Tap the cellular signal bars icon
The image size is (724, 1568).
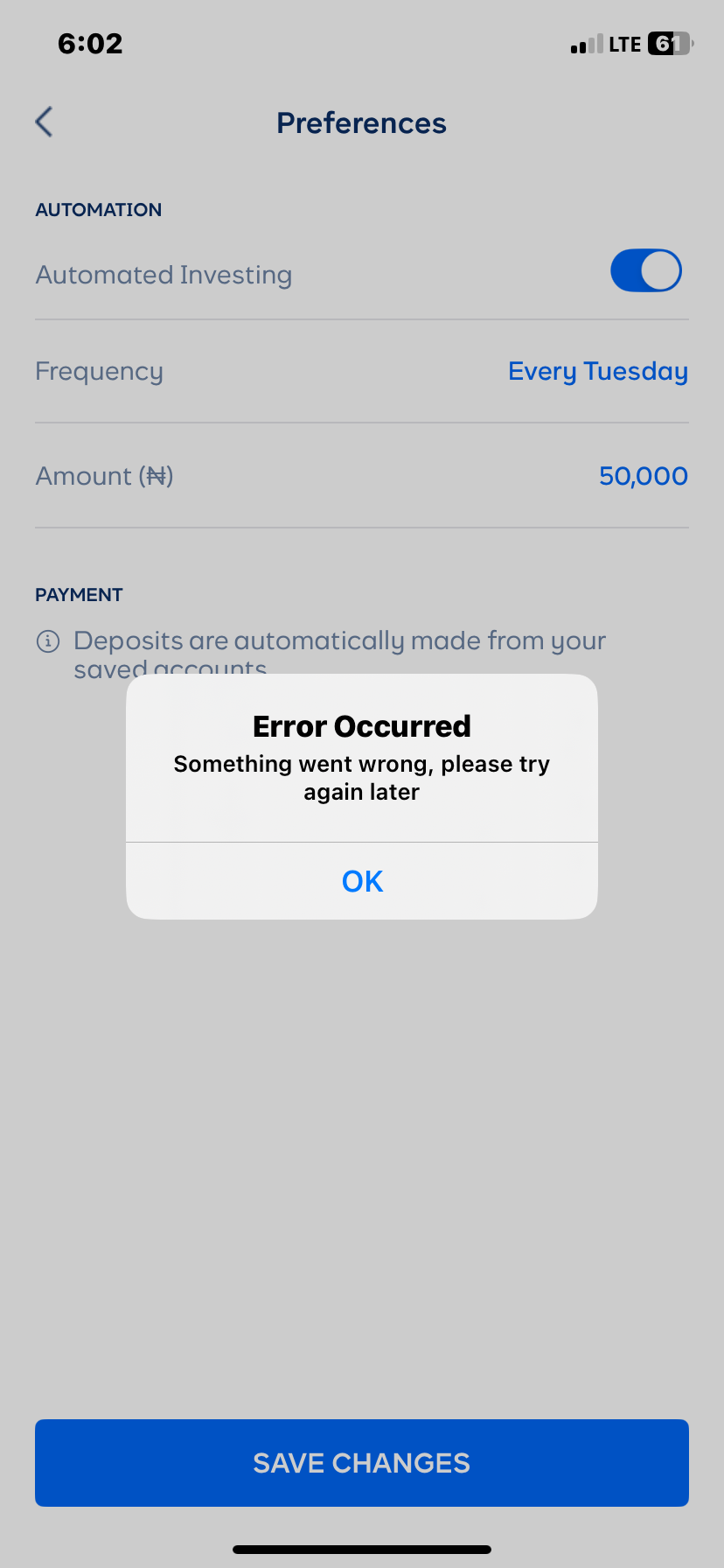(588, 44)
